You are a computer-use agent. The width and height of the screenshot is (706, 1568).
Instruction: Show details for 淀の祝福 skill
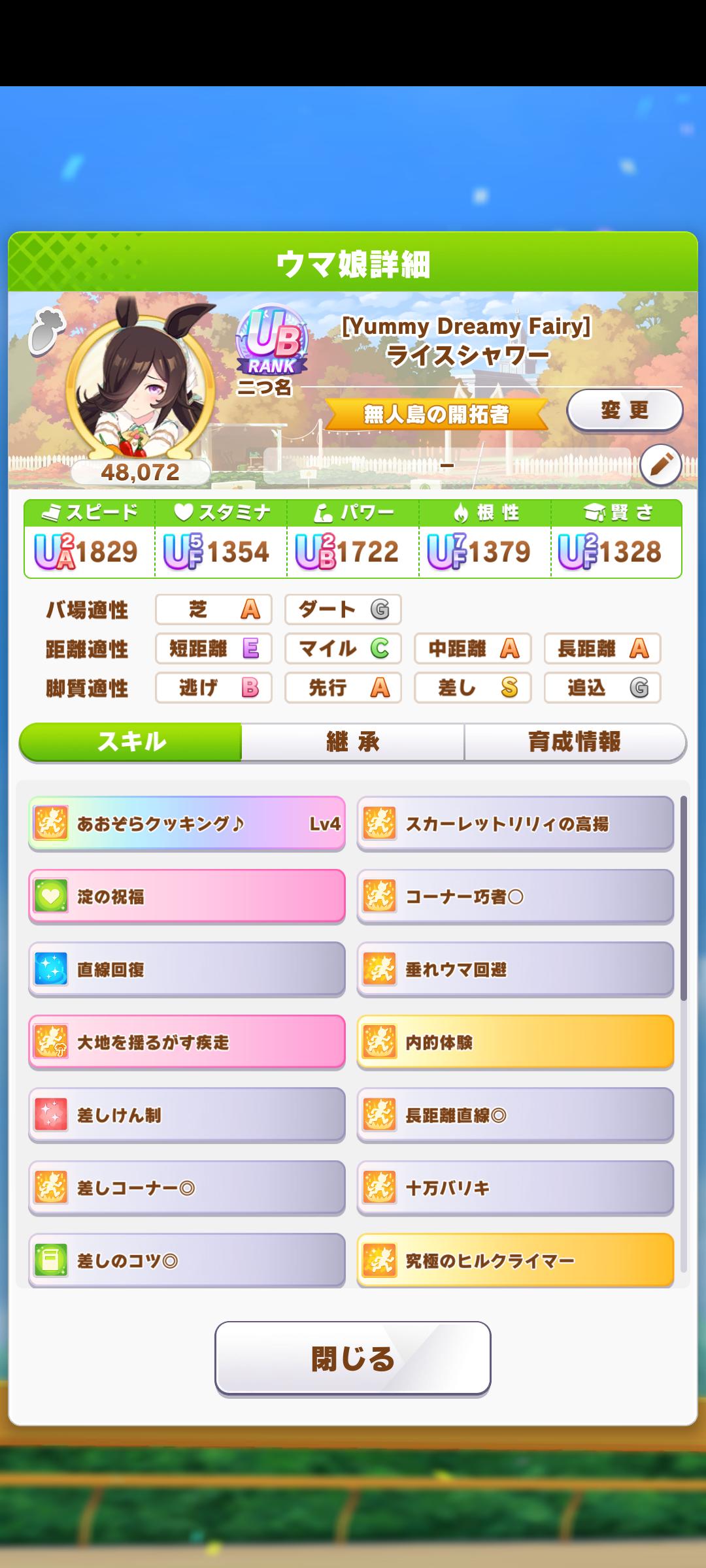coord(187,896)
